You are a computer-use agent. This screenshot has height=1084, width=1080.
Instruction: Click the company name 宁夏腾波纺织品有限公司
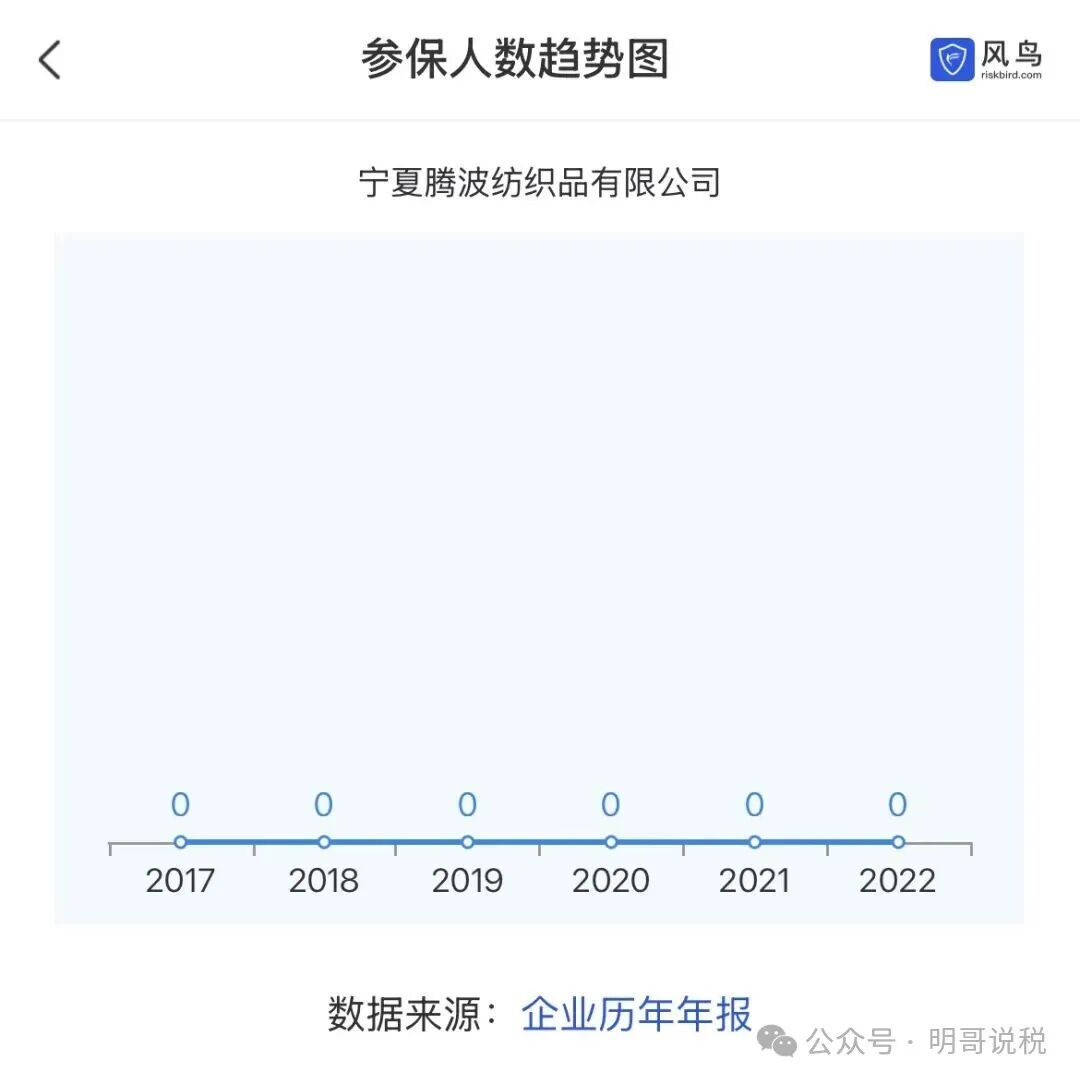click(x=540, y=183)
